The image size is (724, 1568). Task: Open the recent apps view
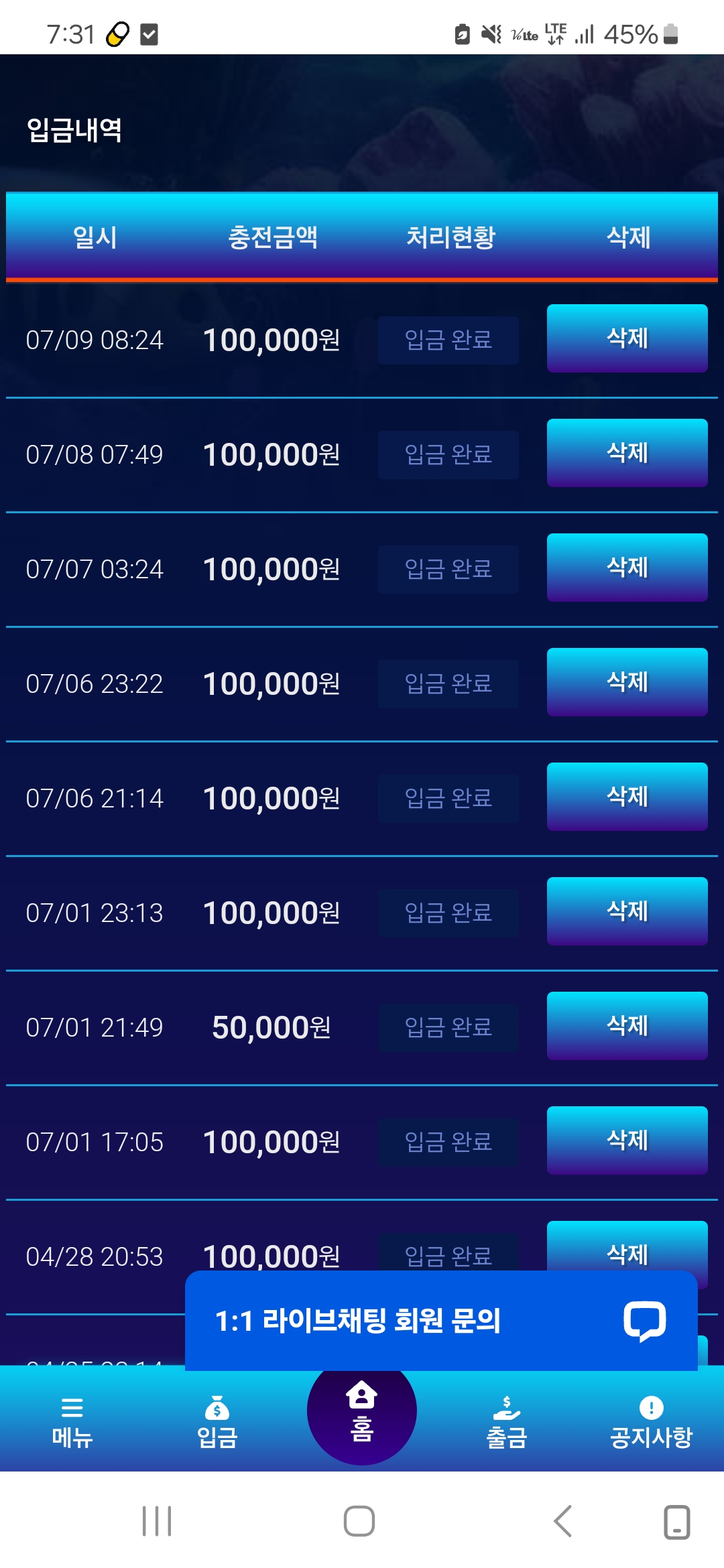pyautogui.click(x=157, y=1521)
